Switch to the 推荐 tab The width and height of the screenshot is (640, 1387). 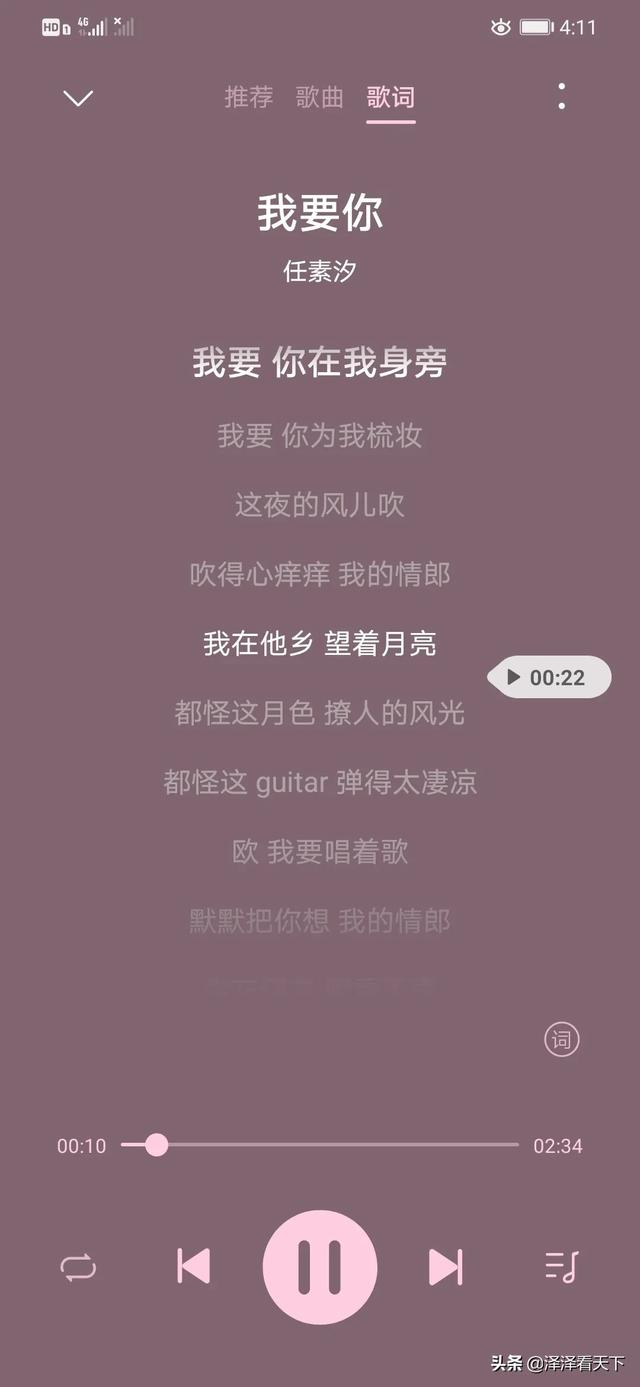point(249,97)
